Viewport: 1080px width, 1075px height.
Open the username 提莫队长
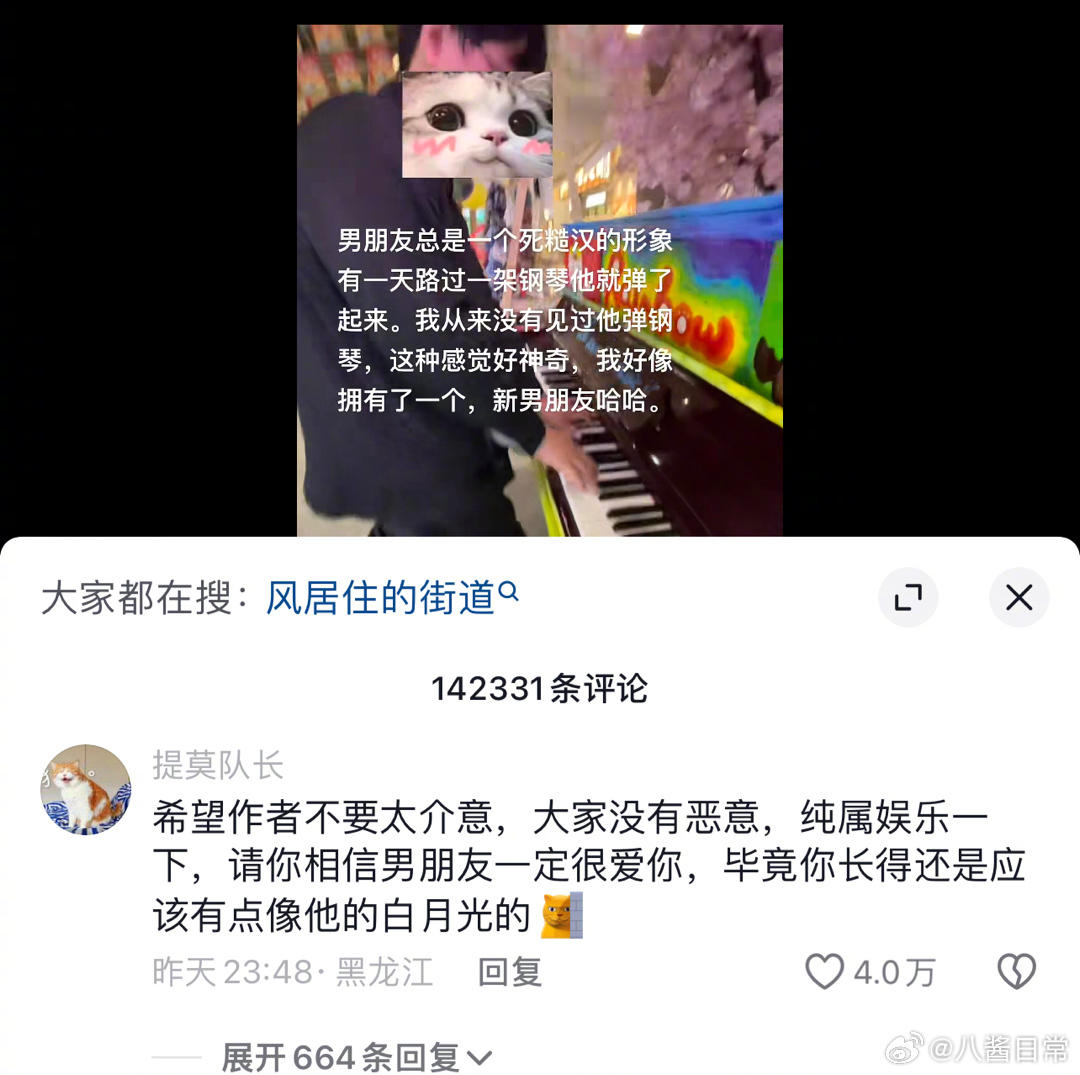(x=218, y=765)
